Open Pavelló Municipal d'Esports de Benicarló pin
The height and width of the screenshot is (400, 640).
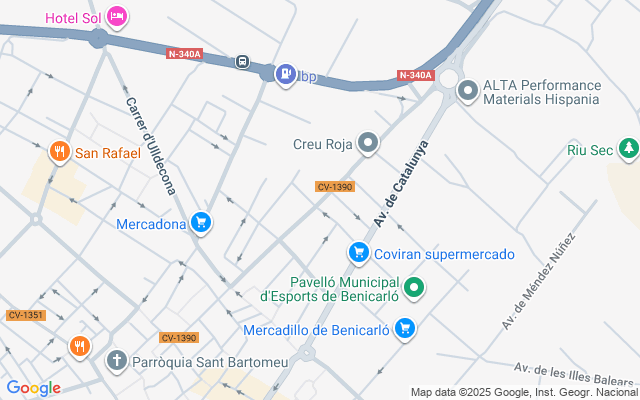tap(414, 288)
